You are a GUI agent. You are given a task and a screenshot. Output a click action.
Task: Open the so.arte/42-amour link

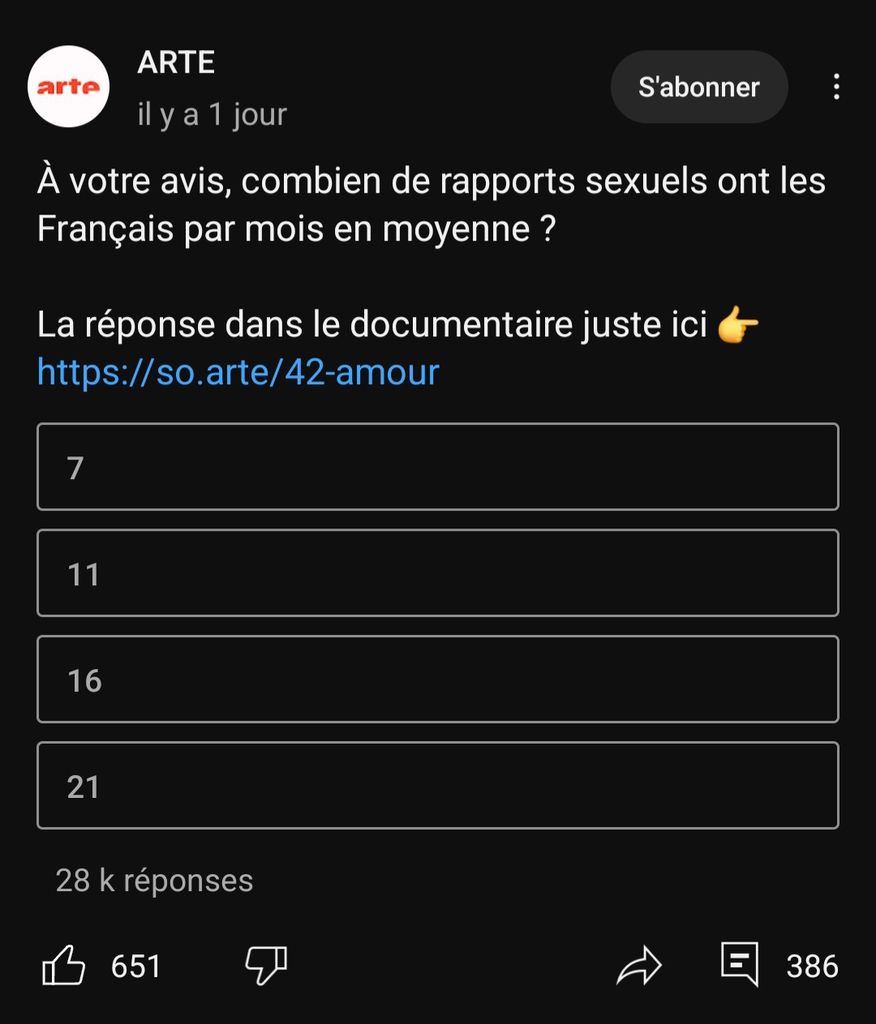tap(238, 373)
